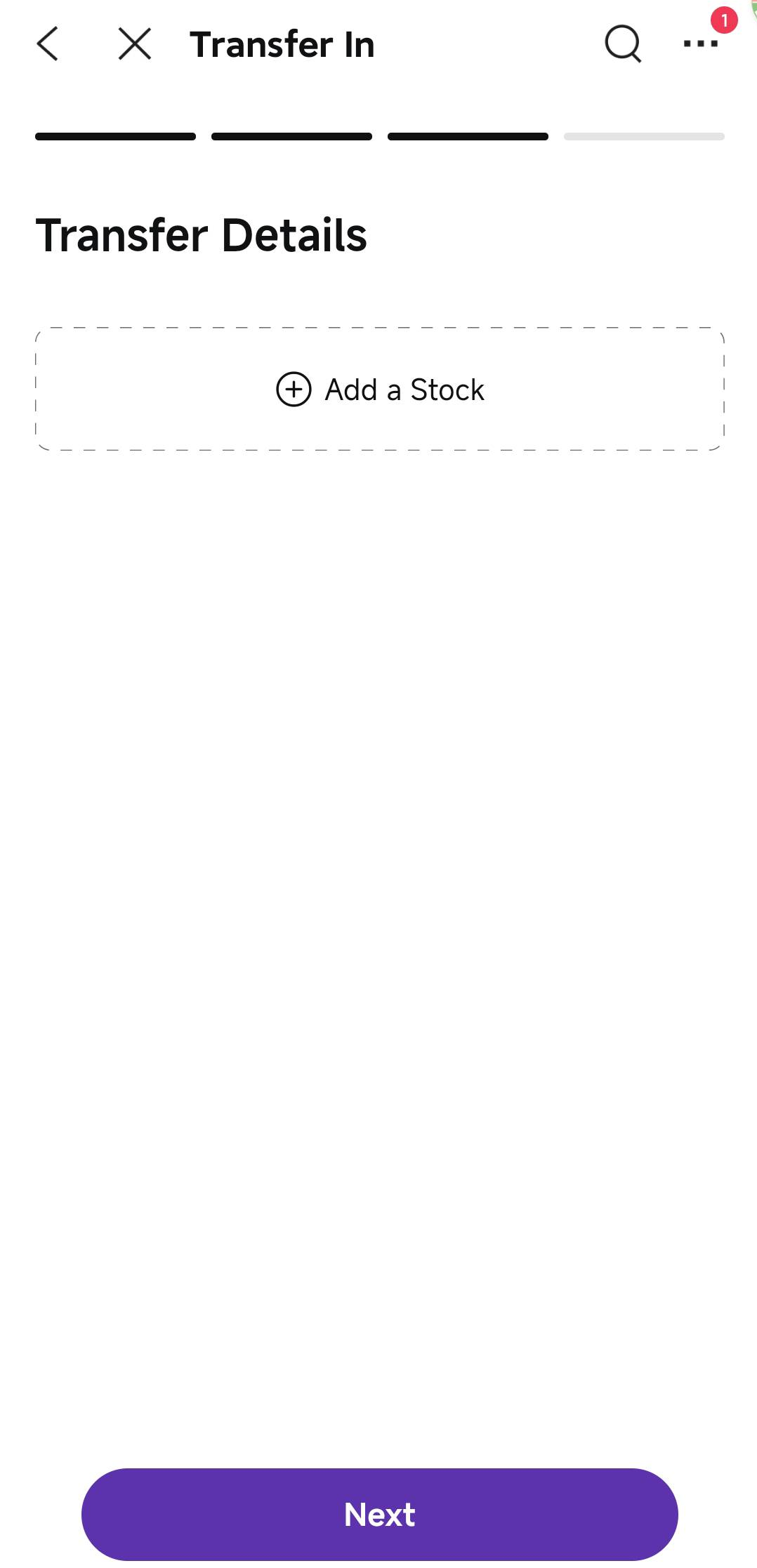Tap the Next button

click(379, 1514)
